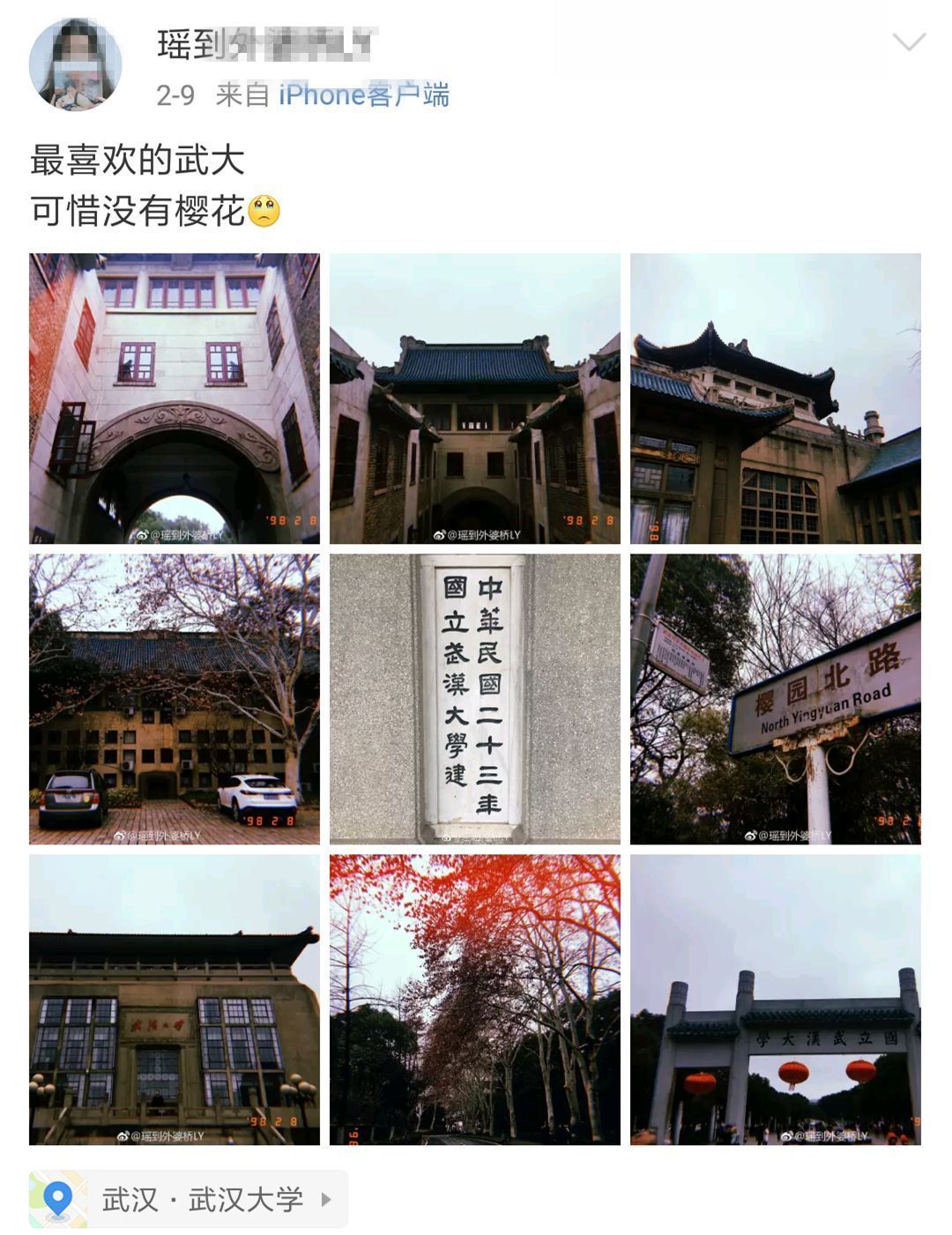View the blue-roofed courtyard building photo
Image resolution: width=952 pixels, height=1235 pixels.
point(475,398)
